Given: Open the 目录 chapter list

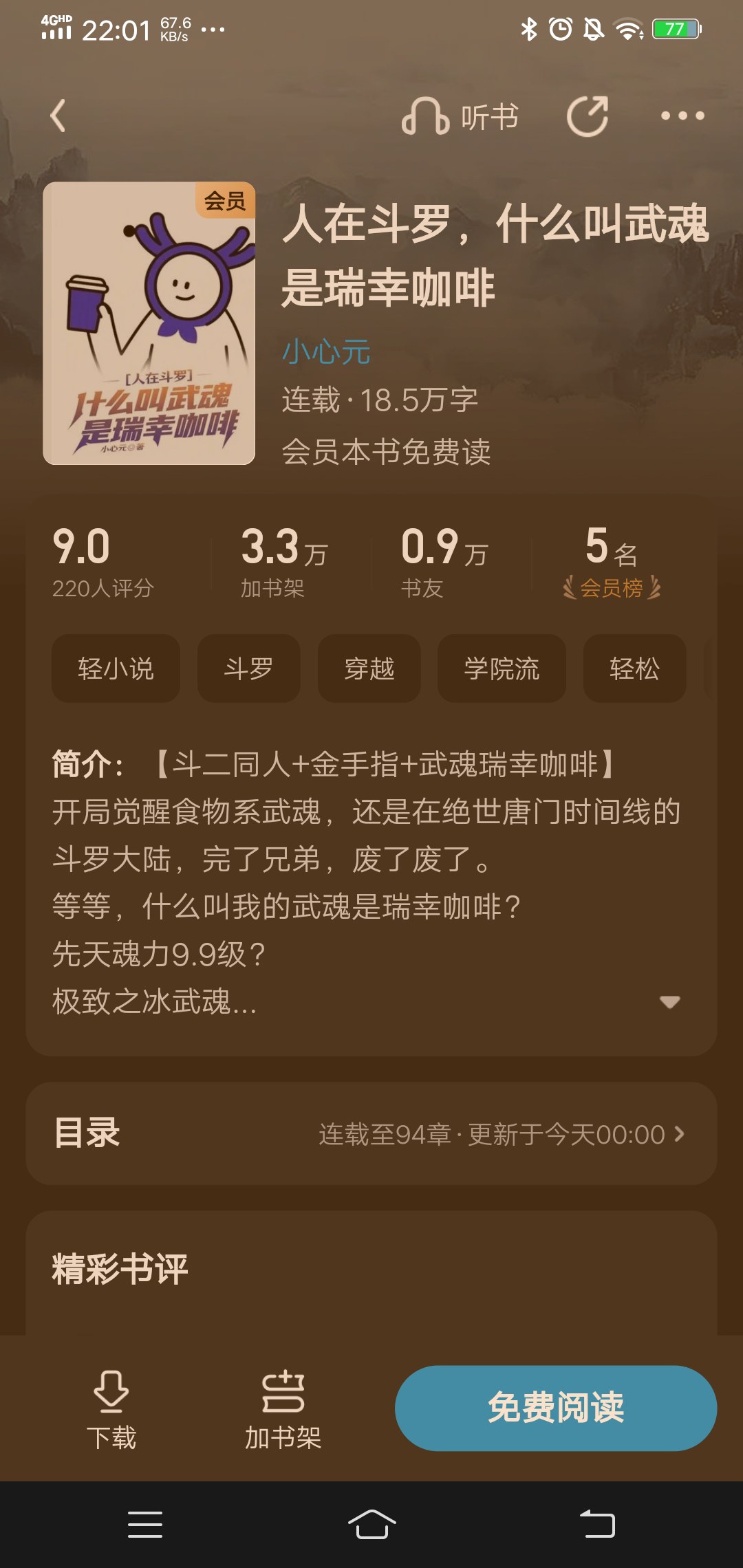Looking at the screenshot, I should coord(371,1133).
